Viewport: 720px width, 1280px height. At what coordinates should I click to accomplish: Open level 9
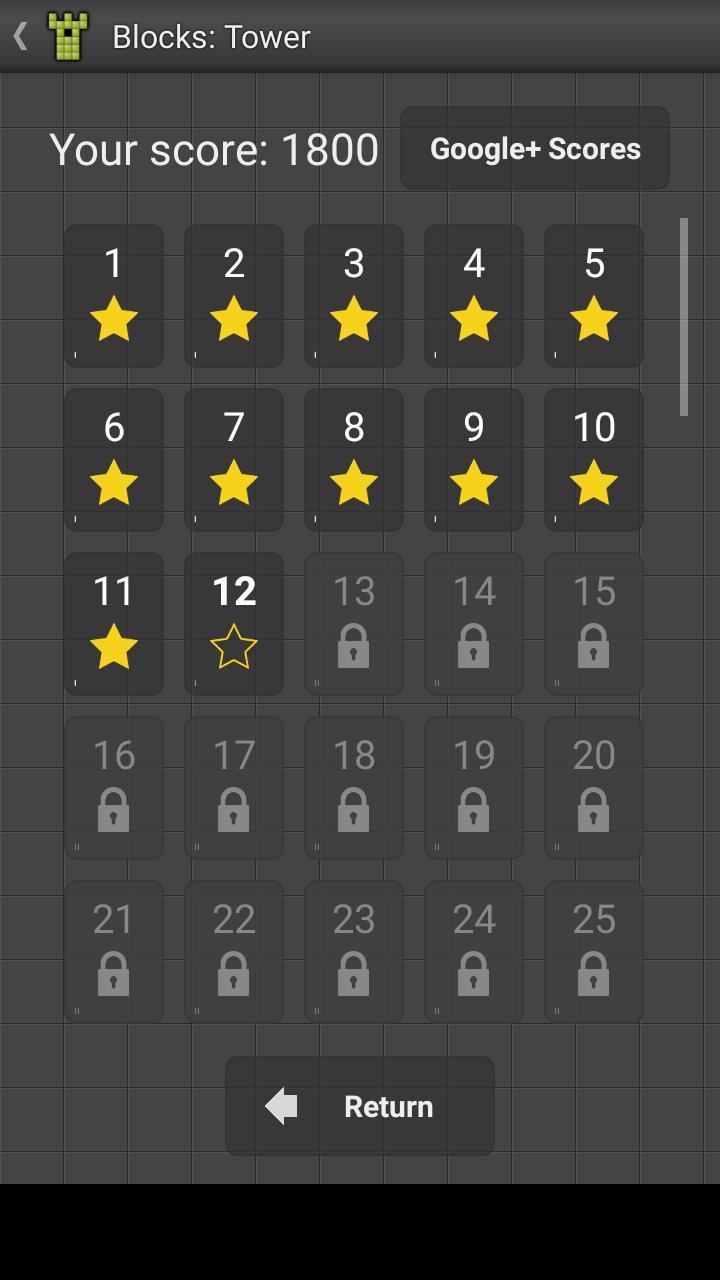(x=474, y=460)
